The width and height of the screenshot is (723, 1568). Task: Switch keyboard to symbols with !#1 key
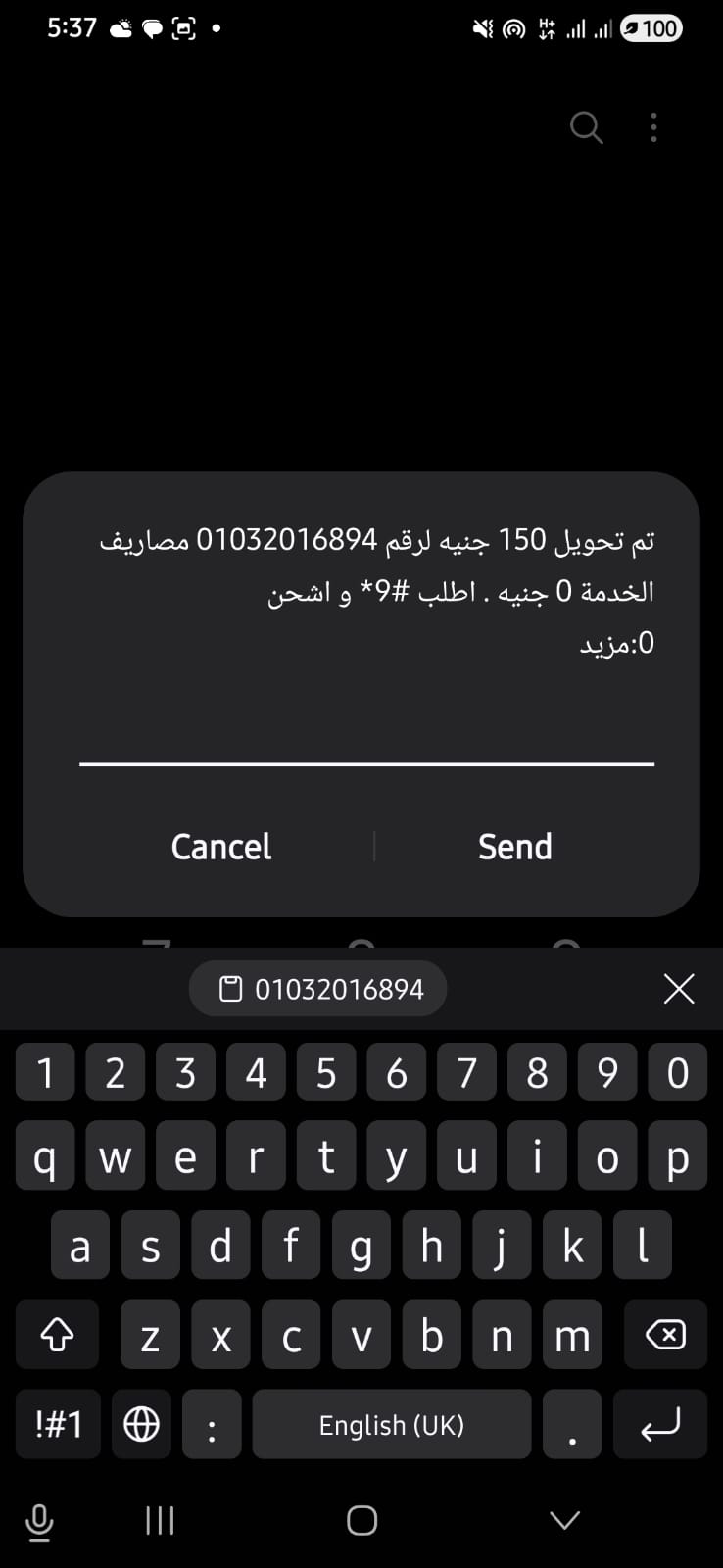[x=59, y=1424]
